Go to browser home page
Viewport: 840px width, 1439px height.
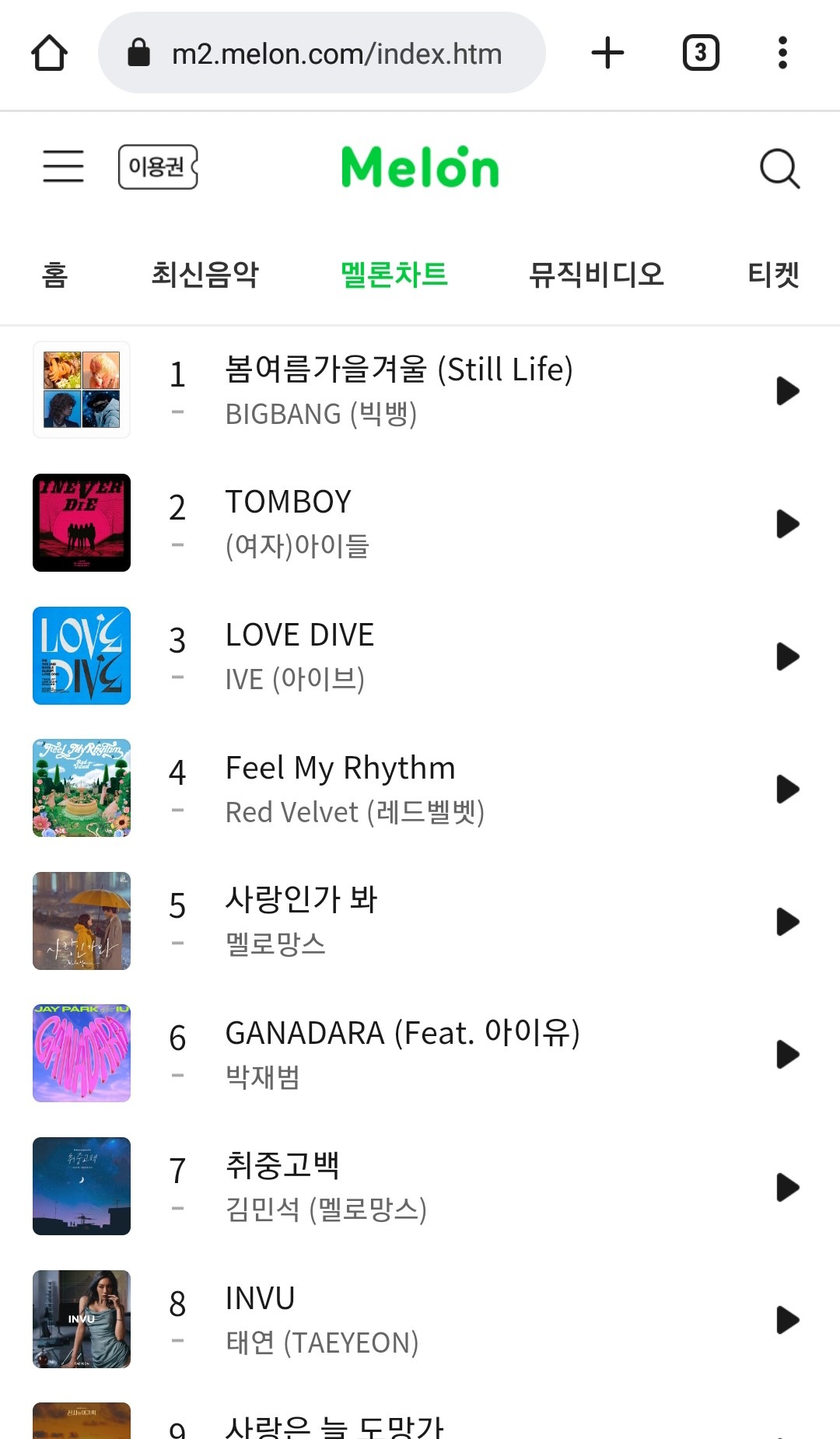(x=49, y=53)
